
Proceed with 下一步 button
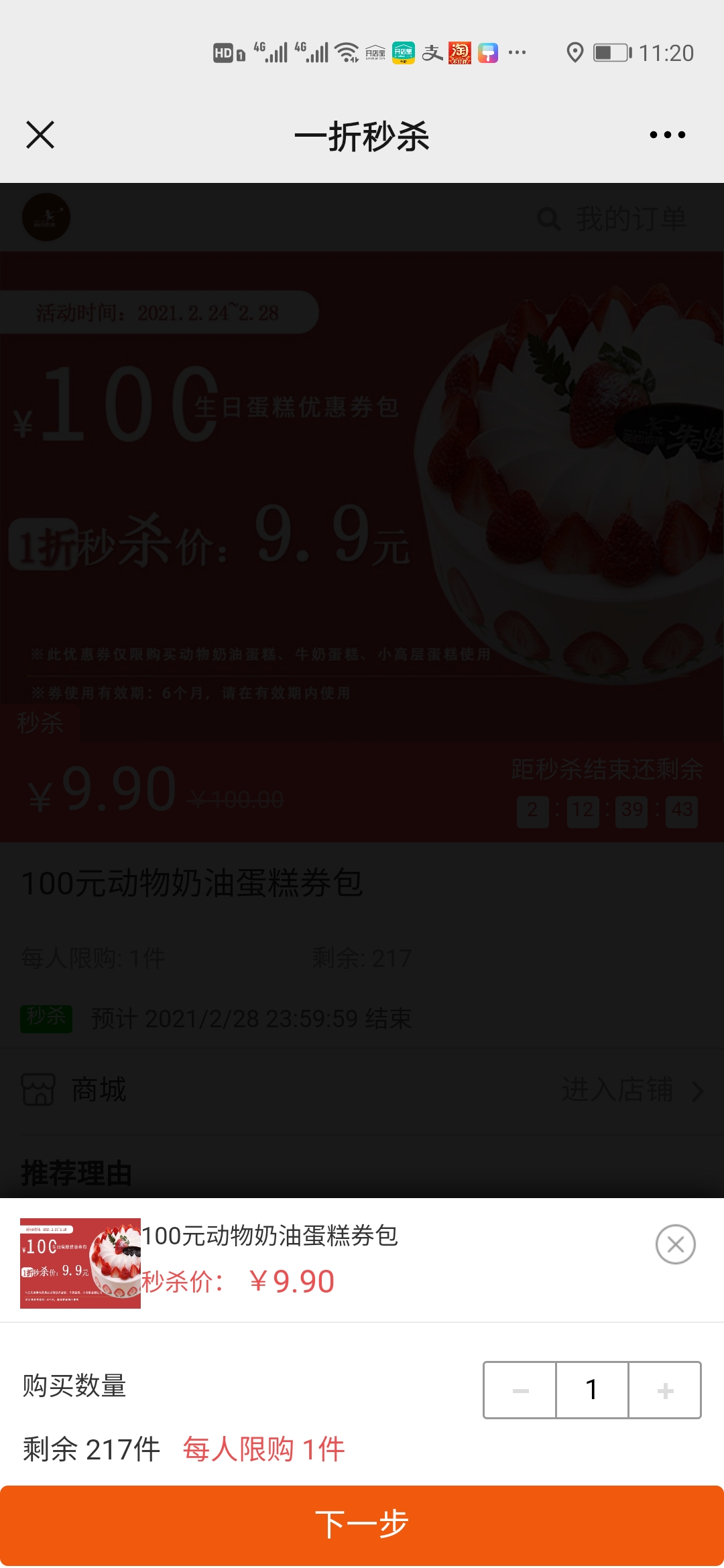coord(362,1525)
